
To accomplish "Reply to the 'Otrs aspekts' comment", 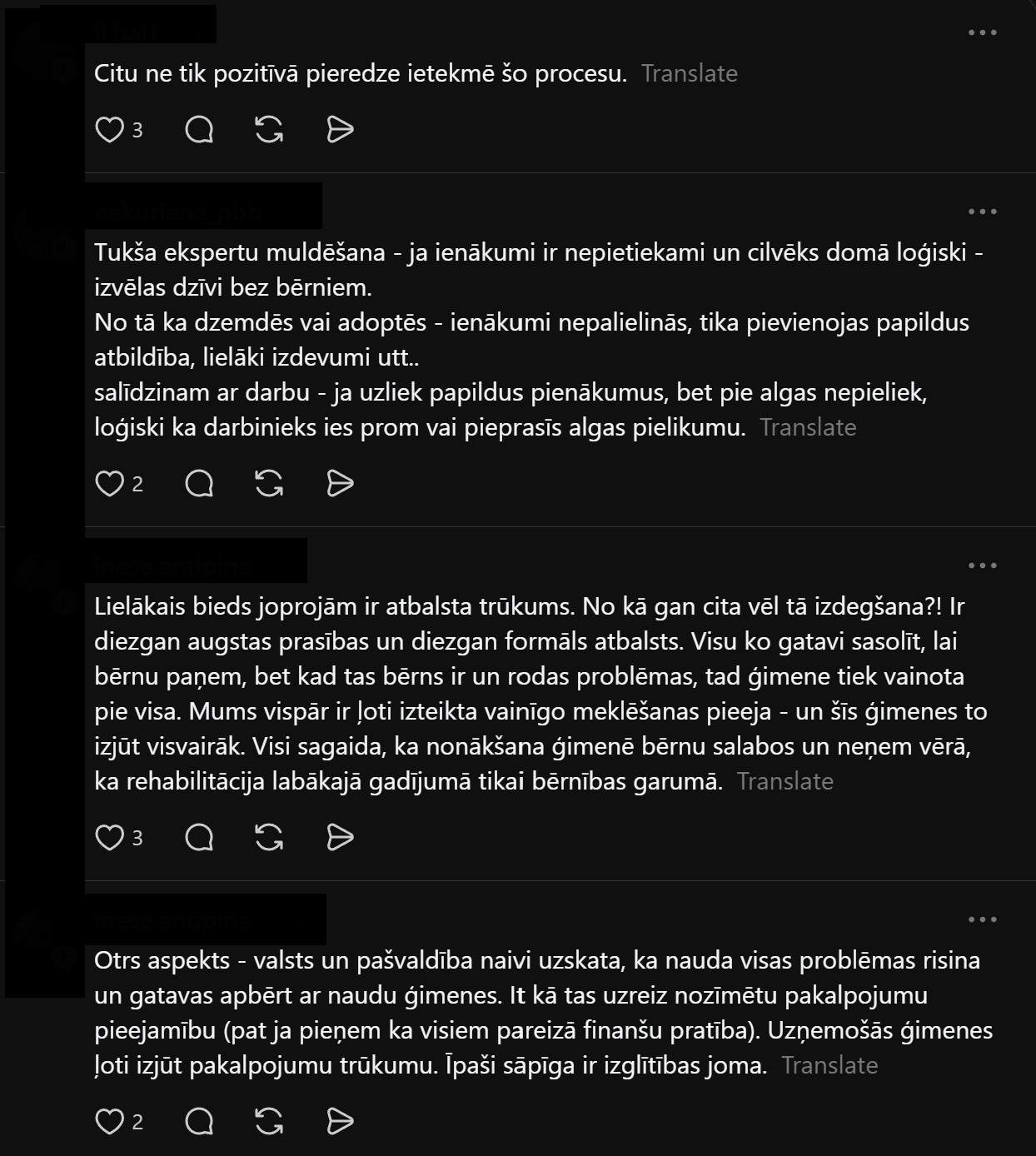I will [199, 1121].
